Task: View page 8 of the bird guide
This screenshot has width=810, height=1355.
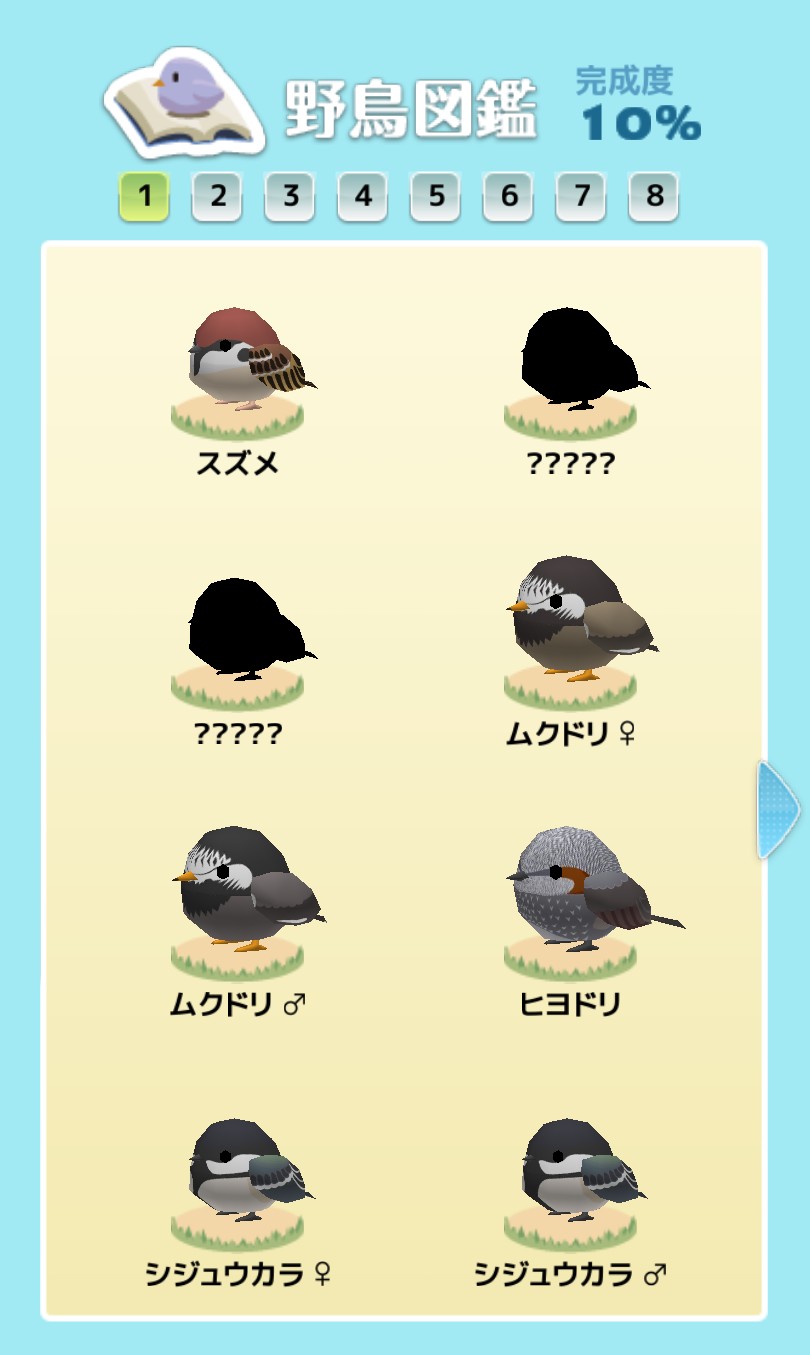Action: pyautogui.click(x=654, y=196)
